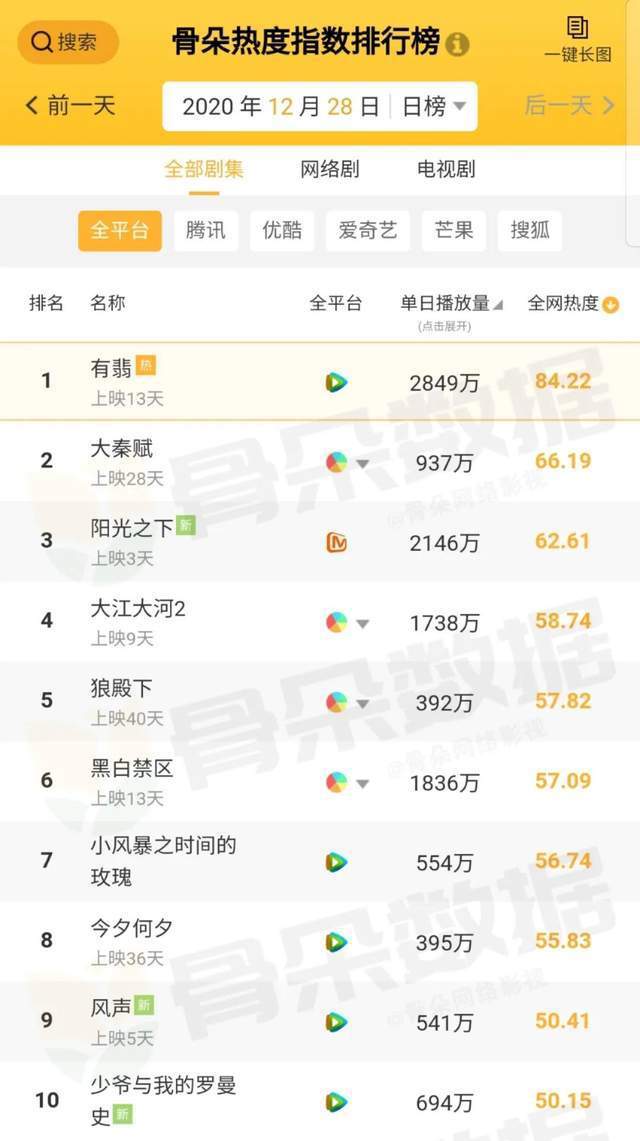This screenshot has height=1141, width=640.
Task: Select the 芒果 platform chip
Action: (x=454, y=231)
